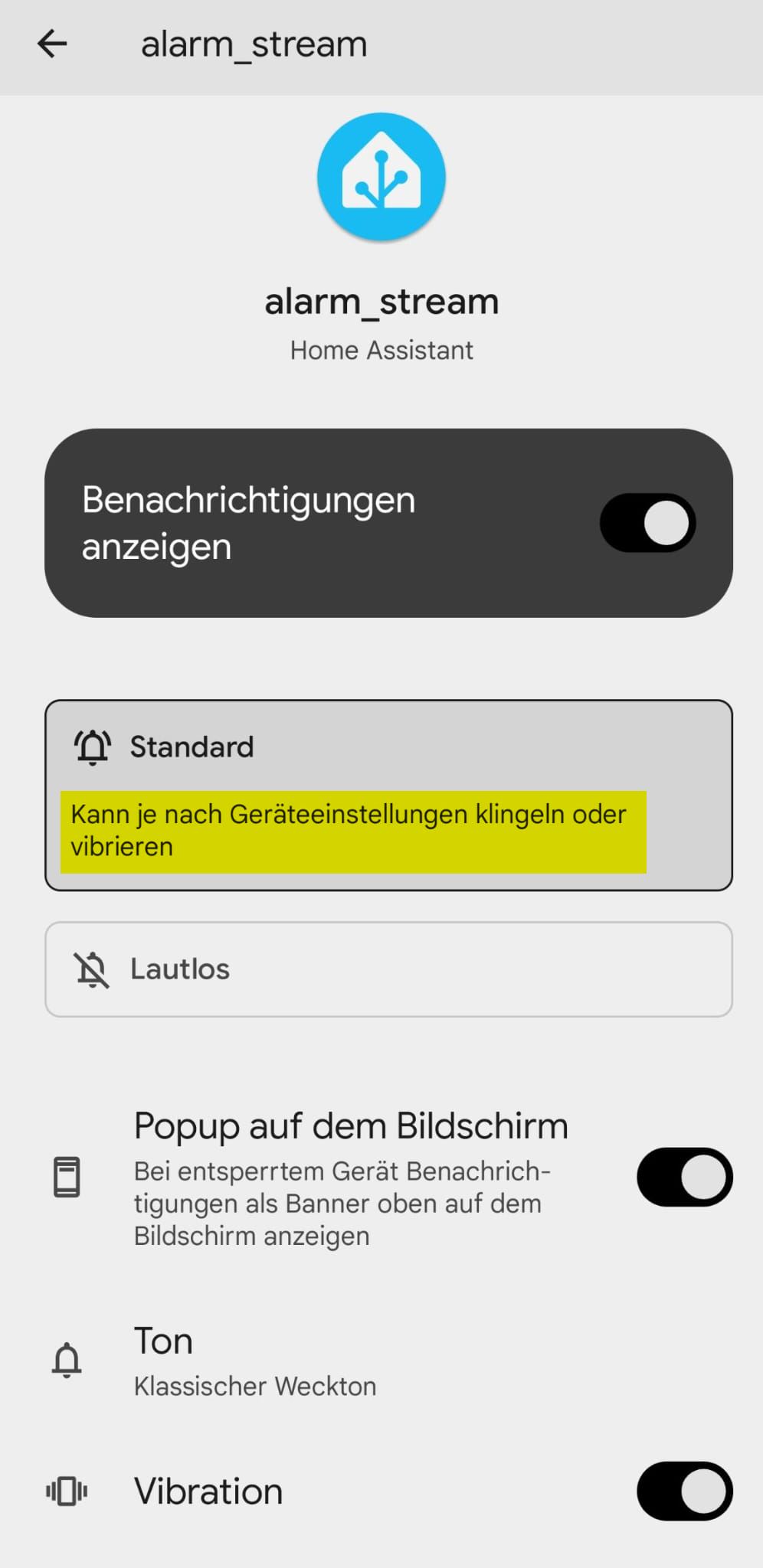Open the Ton sound setting

[x=254, y=1361]
